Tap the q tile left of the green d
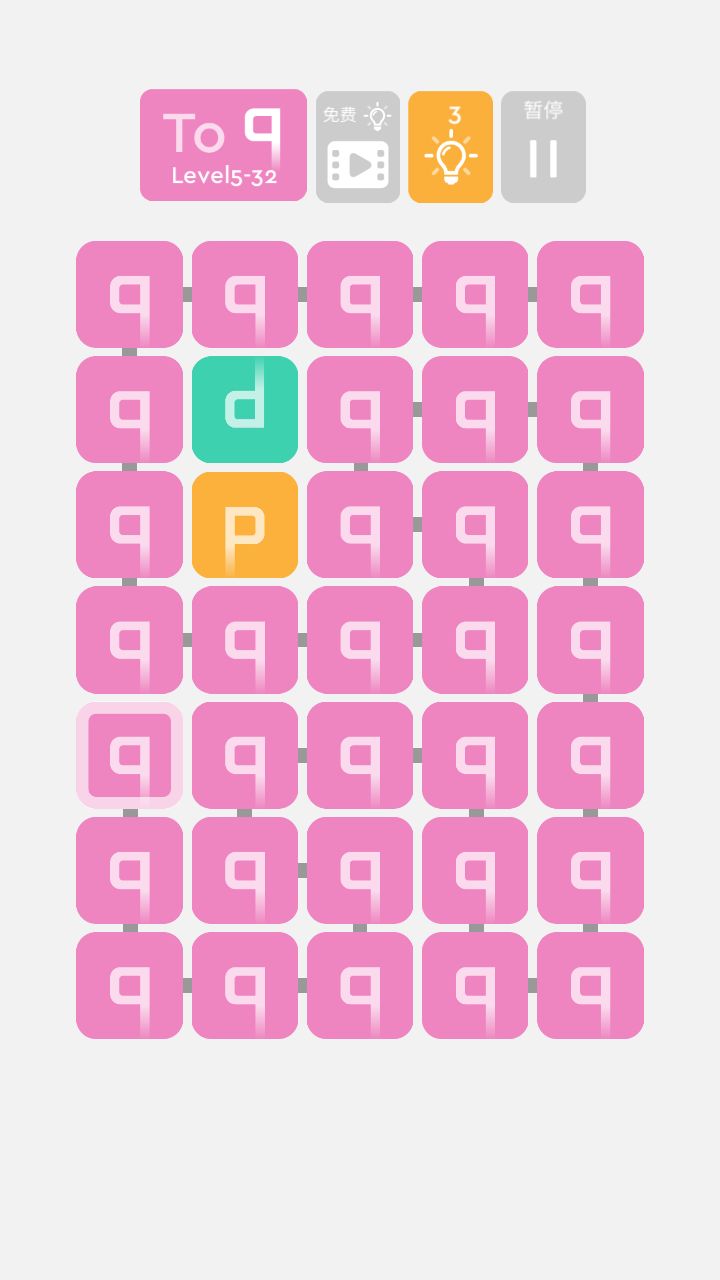The height and width of the screenshot is (1280, 720). (x=129, y=410)
